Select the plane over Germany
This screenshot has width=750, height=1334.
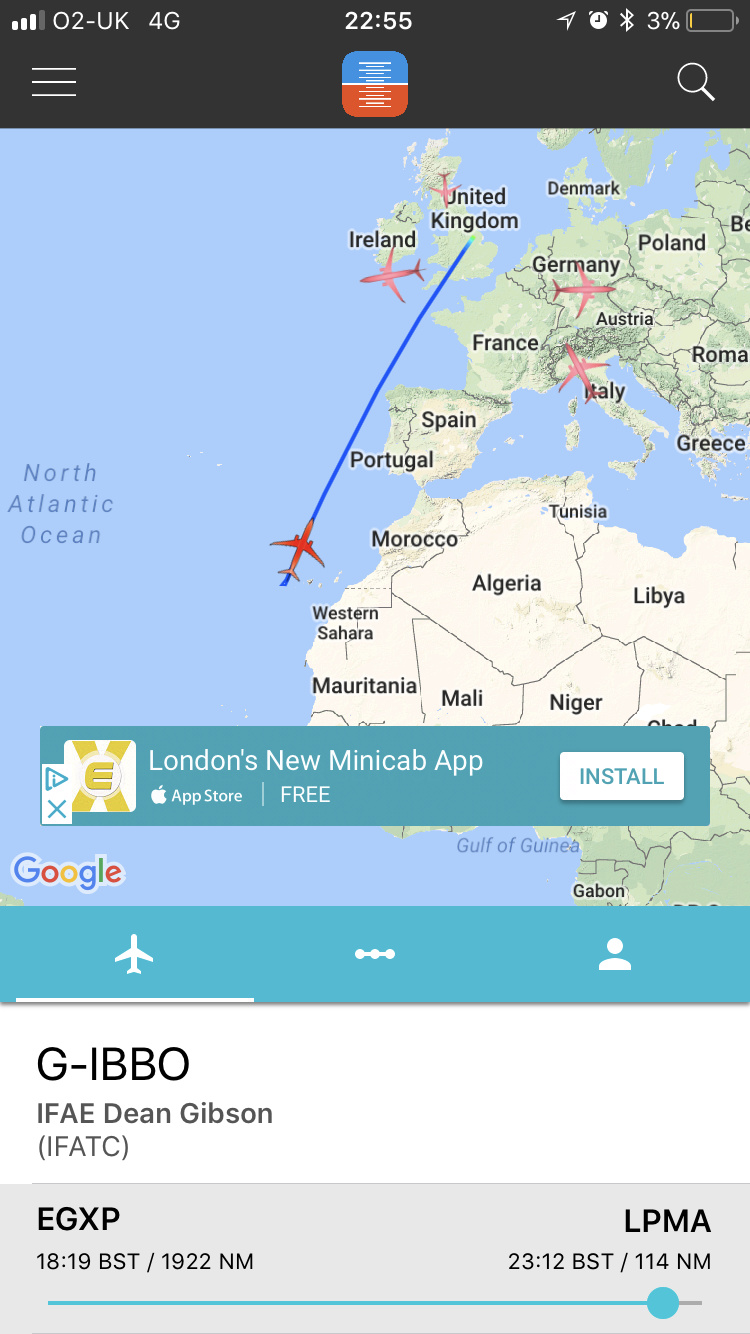[582, 291]
